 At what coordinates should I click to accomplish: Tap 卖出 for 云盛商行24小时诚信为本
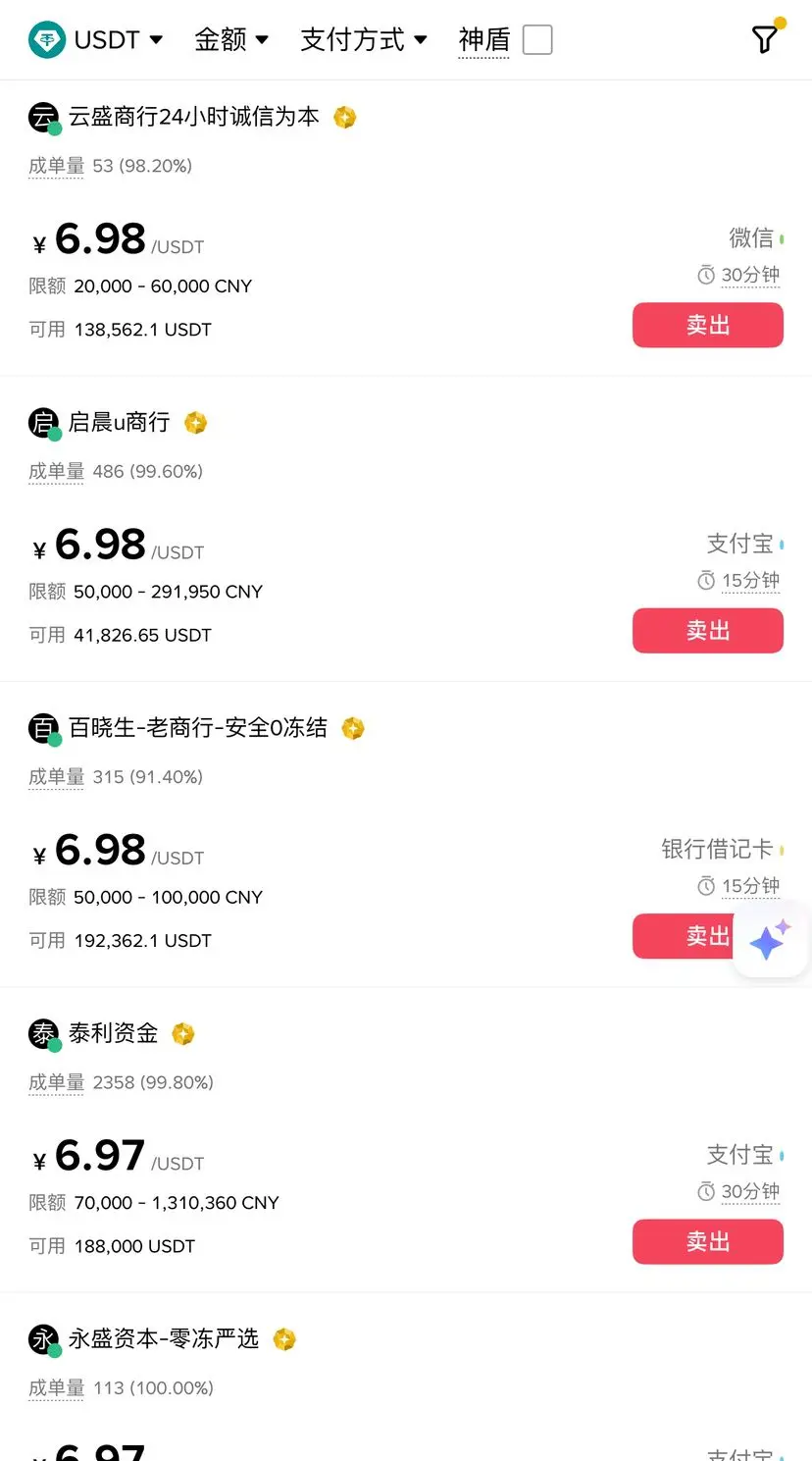707,326
